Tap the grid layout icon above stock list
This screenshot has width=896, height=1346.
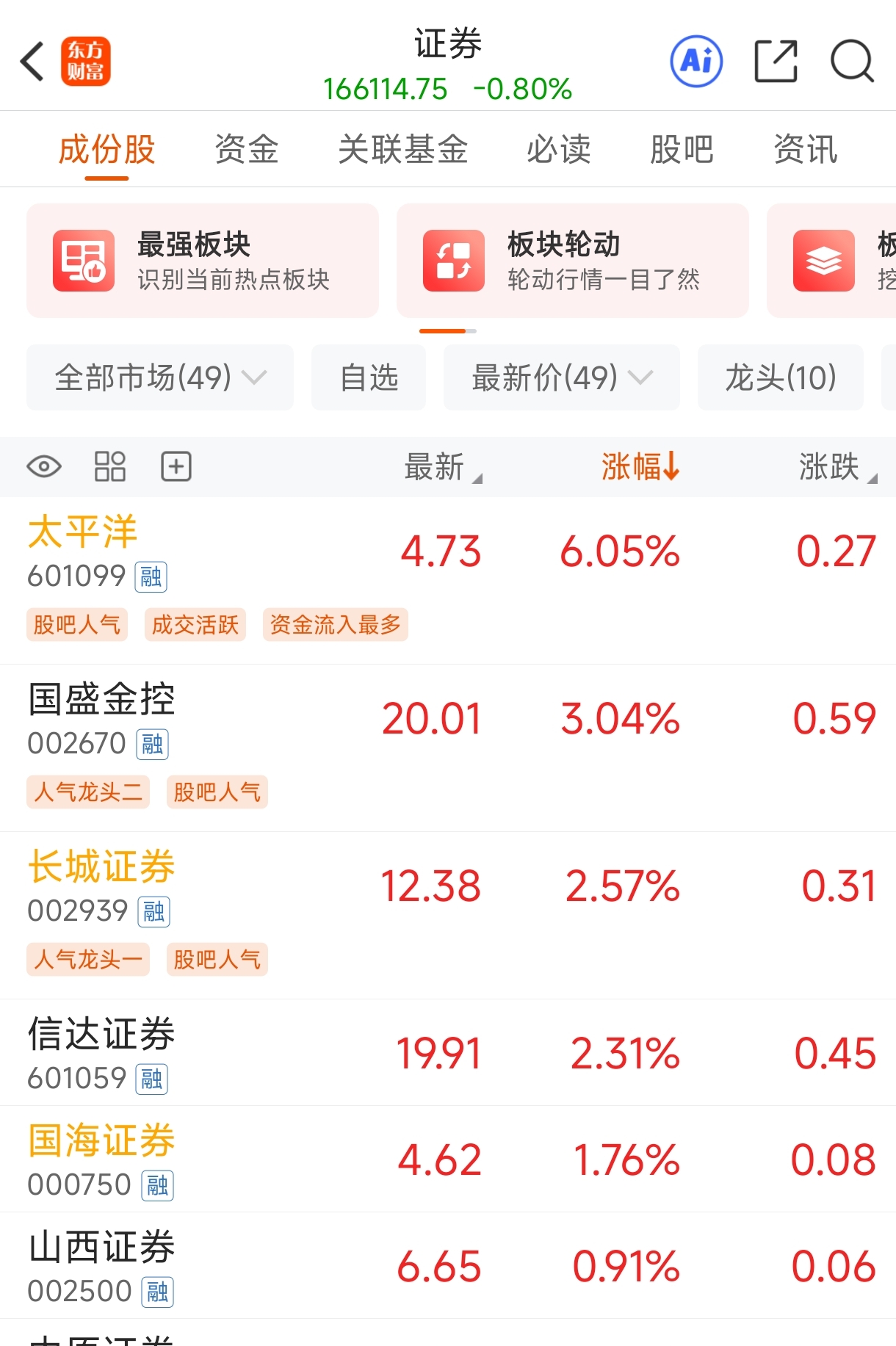tap(110, 466)
